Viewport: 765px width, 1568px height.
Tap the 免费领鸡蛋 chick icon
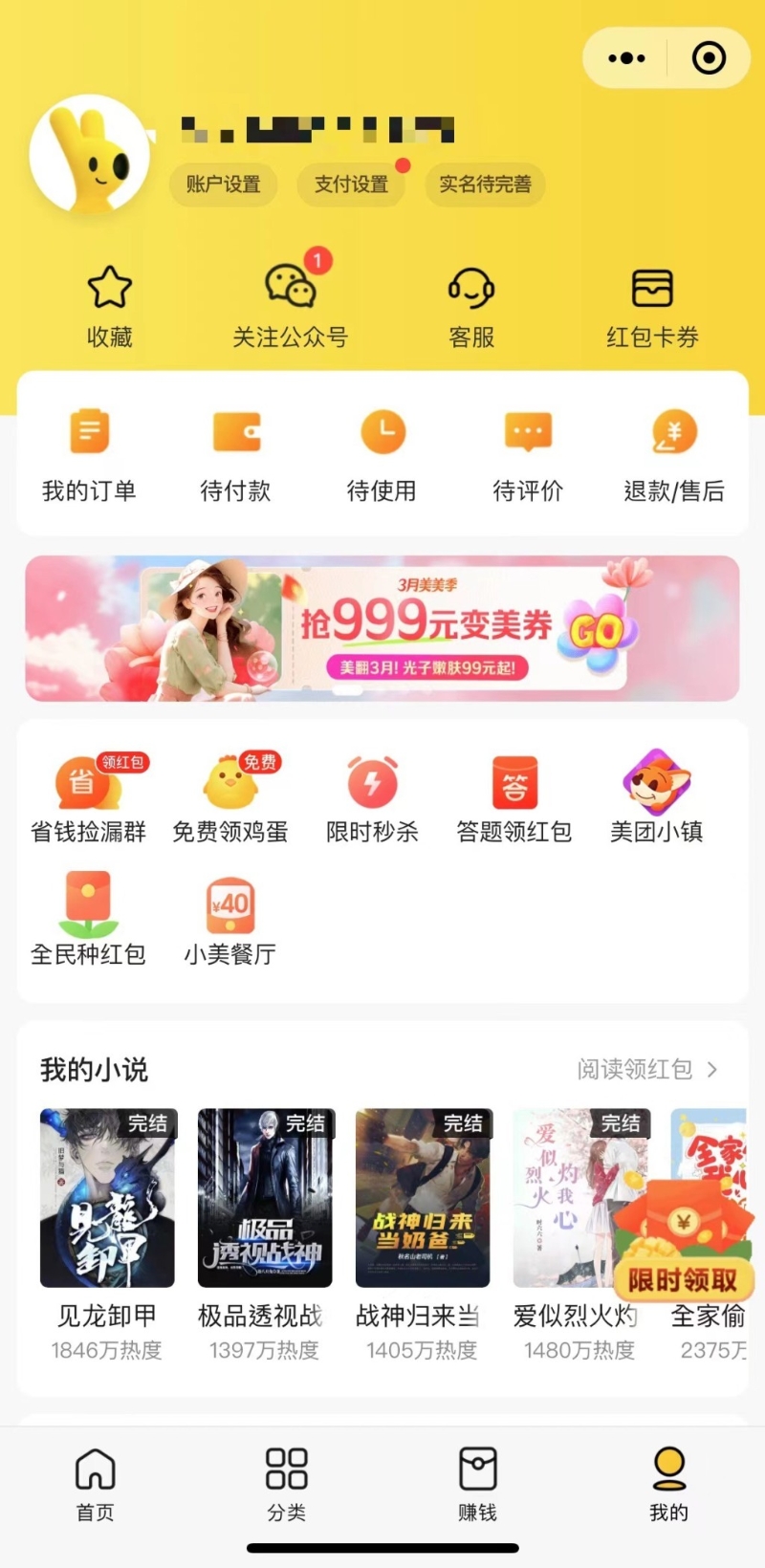coord(229,782)
